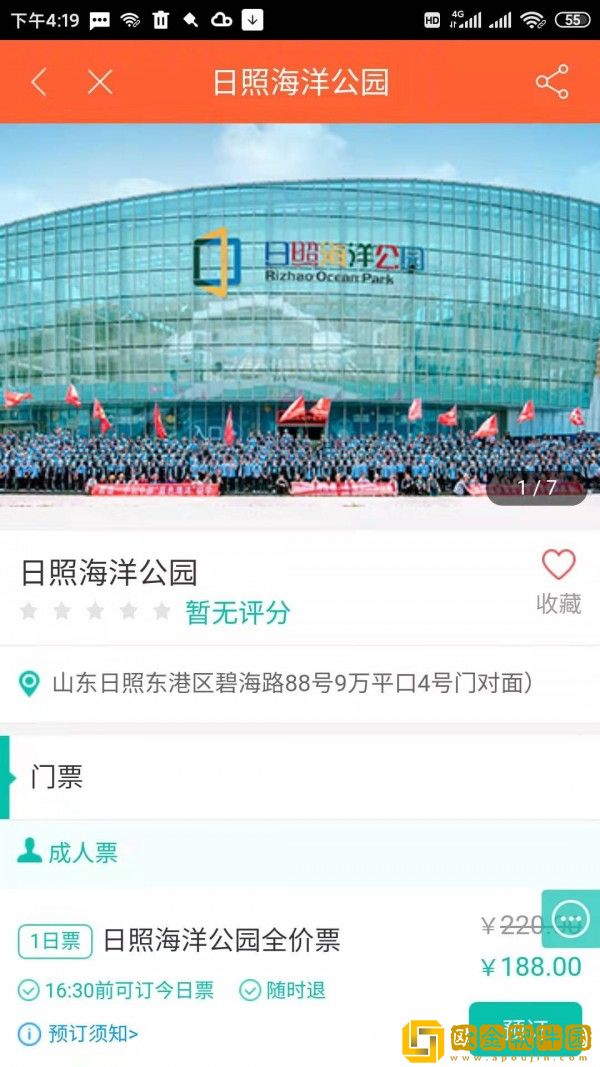Go back using the arrow icon
Image resolution: width=600 pixels, height=1067 pixels.
[39, 82]
